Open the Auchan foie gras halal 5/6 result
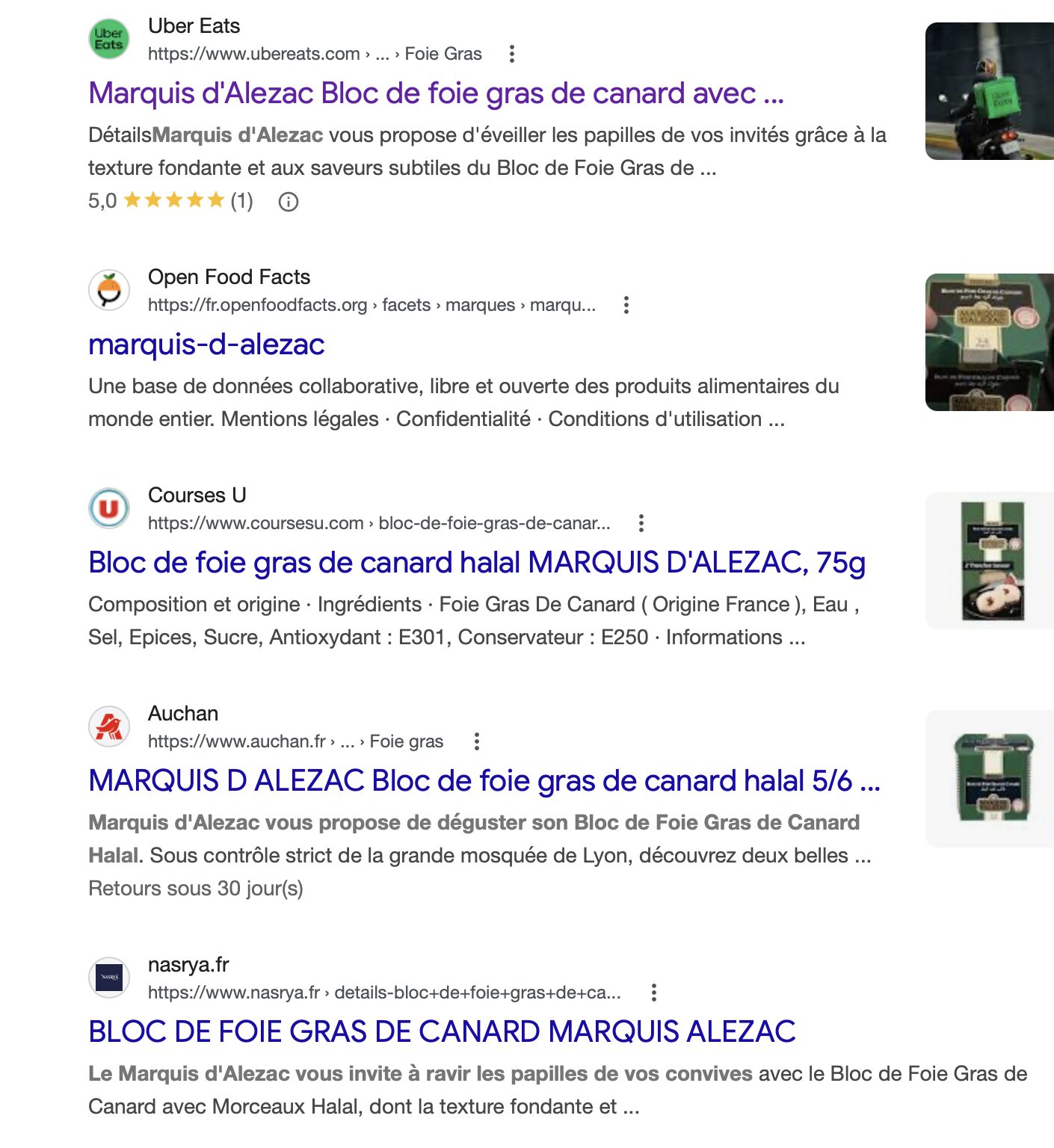This screenshot has width=1054, height=1148. 484,781
